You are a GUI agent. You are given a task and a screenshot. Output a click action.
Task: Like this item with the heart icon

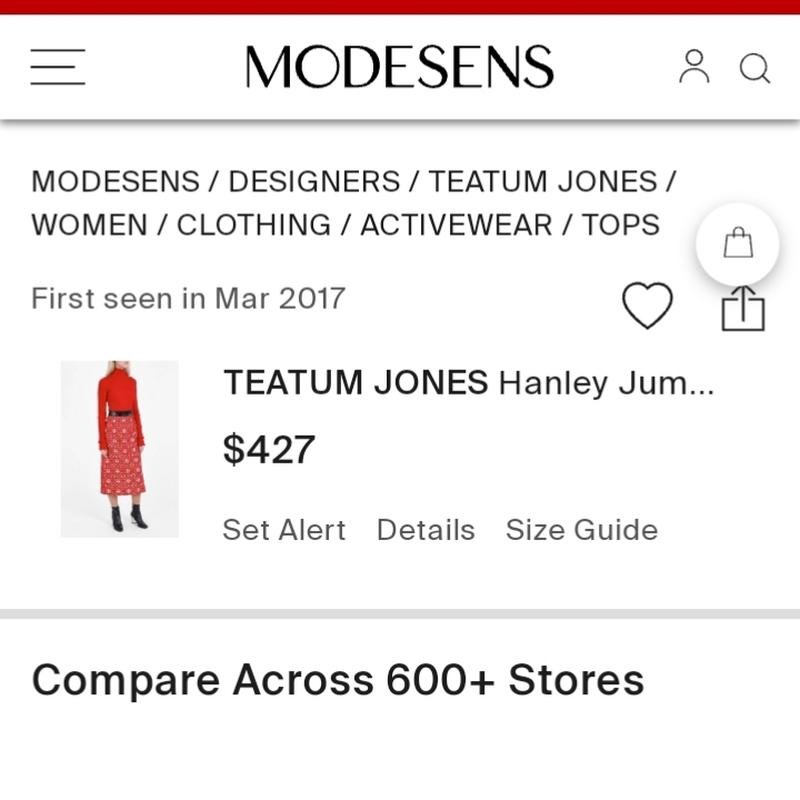(x=648, y=305)
